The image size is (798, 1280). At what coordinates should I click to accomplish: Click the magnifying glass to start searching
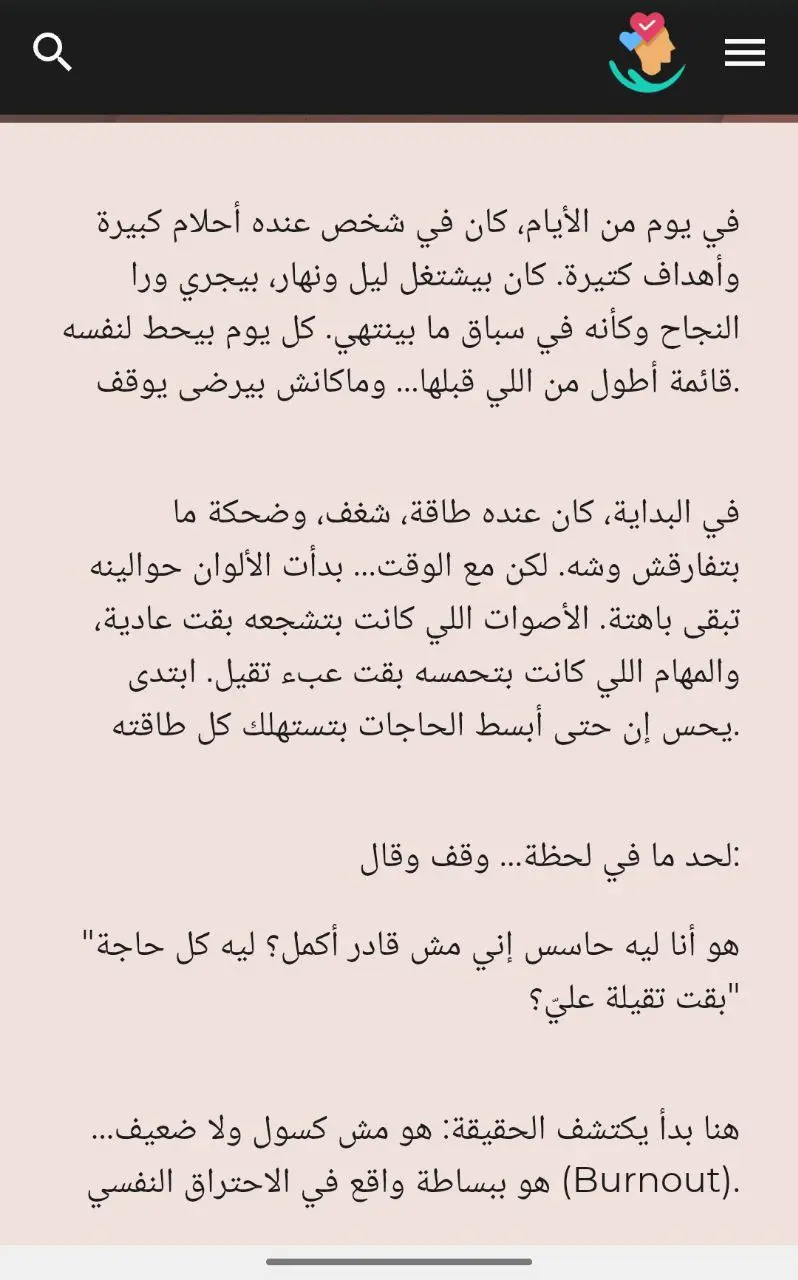(x=52, y=52)
